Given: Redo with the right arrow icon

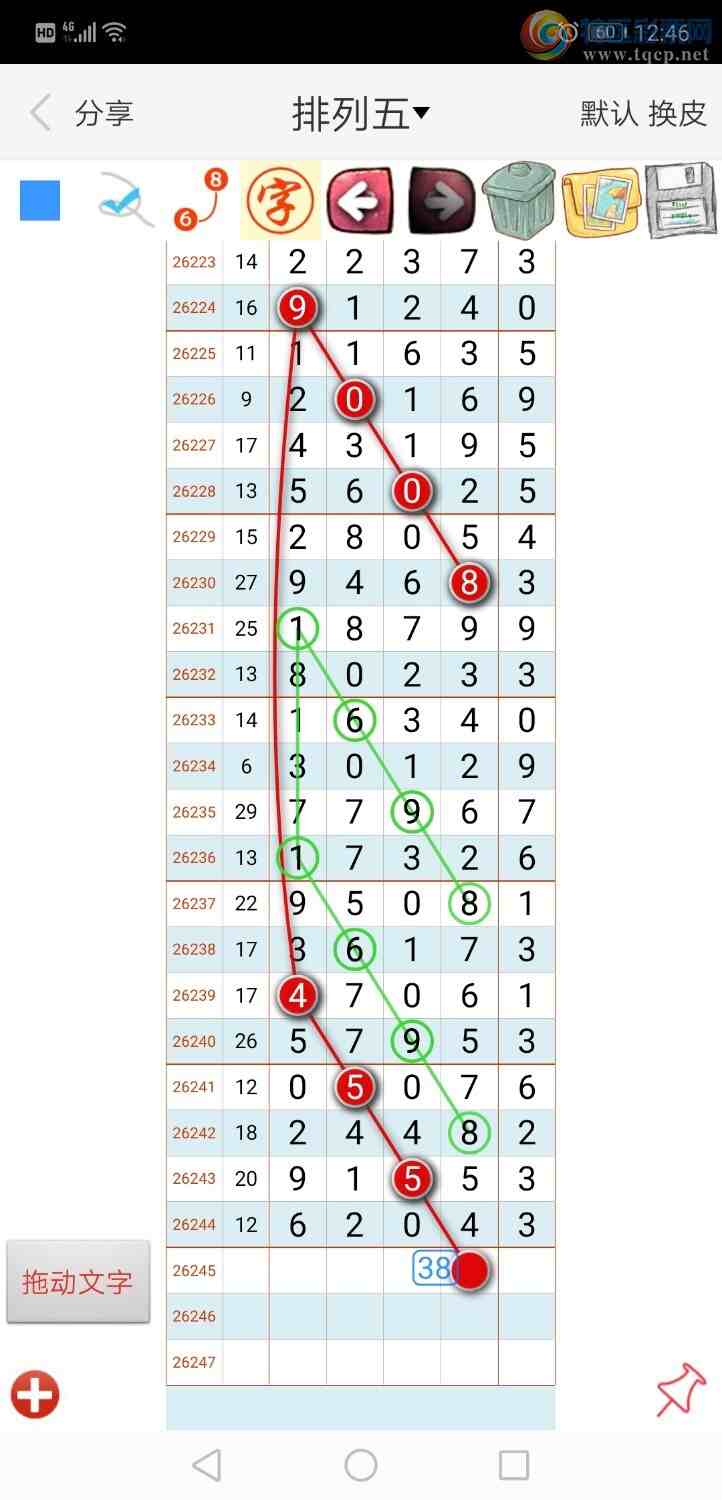Looking at the screenshot, I should pyautogui.click(x=441, y=200).
